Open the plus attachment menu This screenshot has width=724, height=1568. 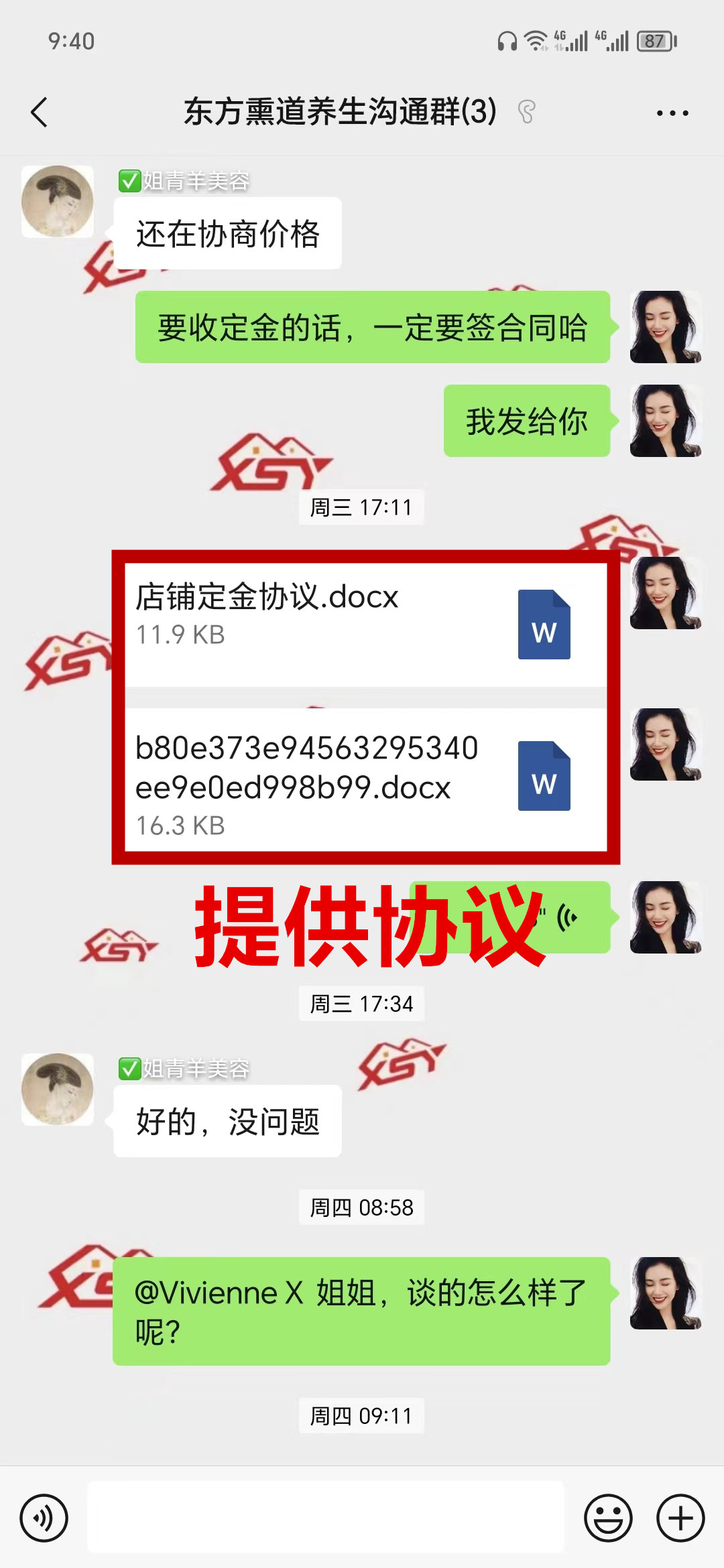pos(680,1517)
